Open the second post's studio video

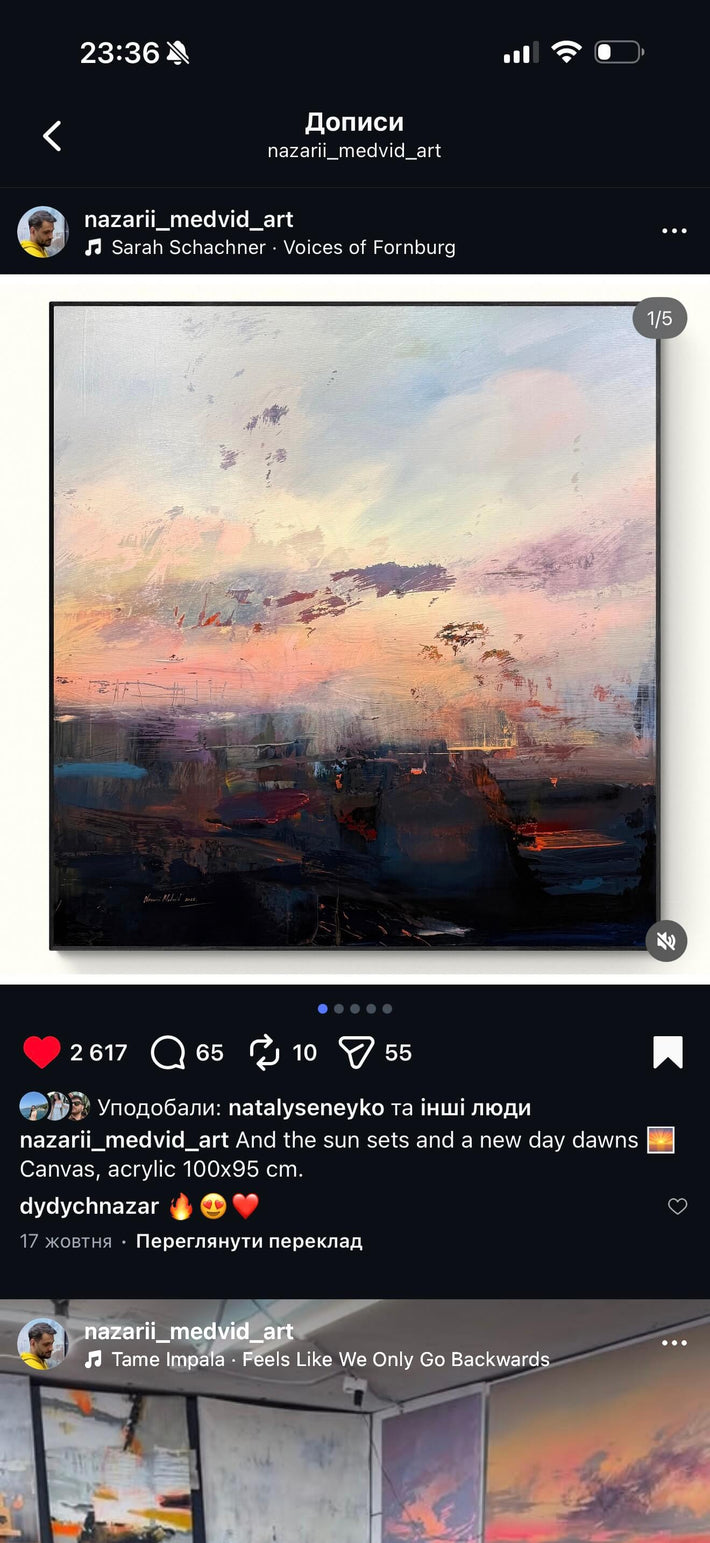(x=354, y=1460)
